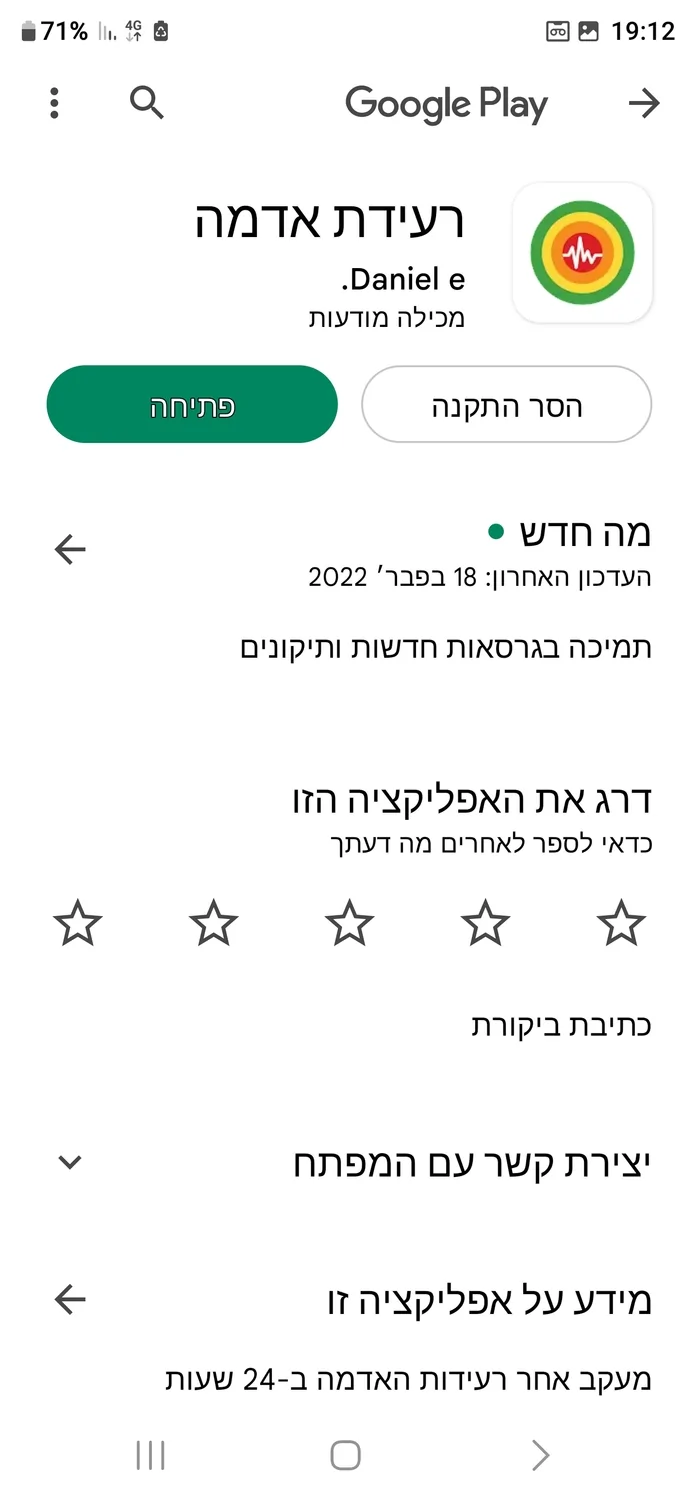The height and width of the screenshot is (1500, 699).
Task: Tap הסר התקנה to uninstall the app
Action: 506,405
